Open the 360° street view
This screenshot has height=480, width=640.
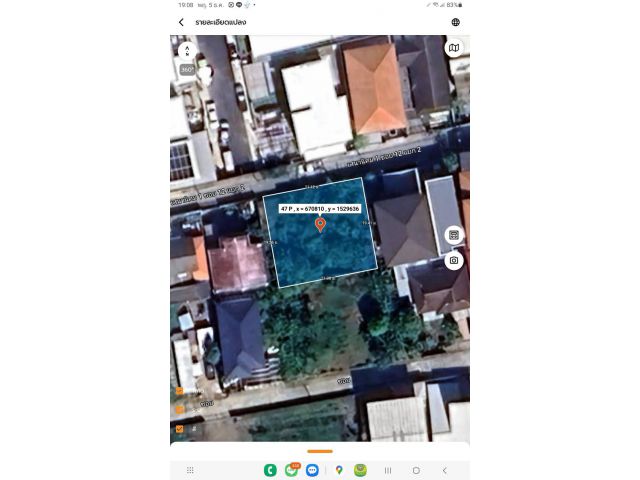[187, 70]
